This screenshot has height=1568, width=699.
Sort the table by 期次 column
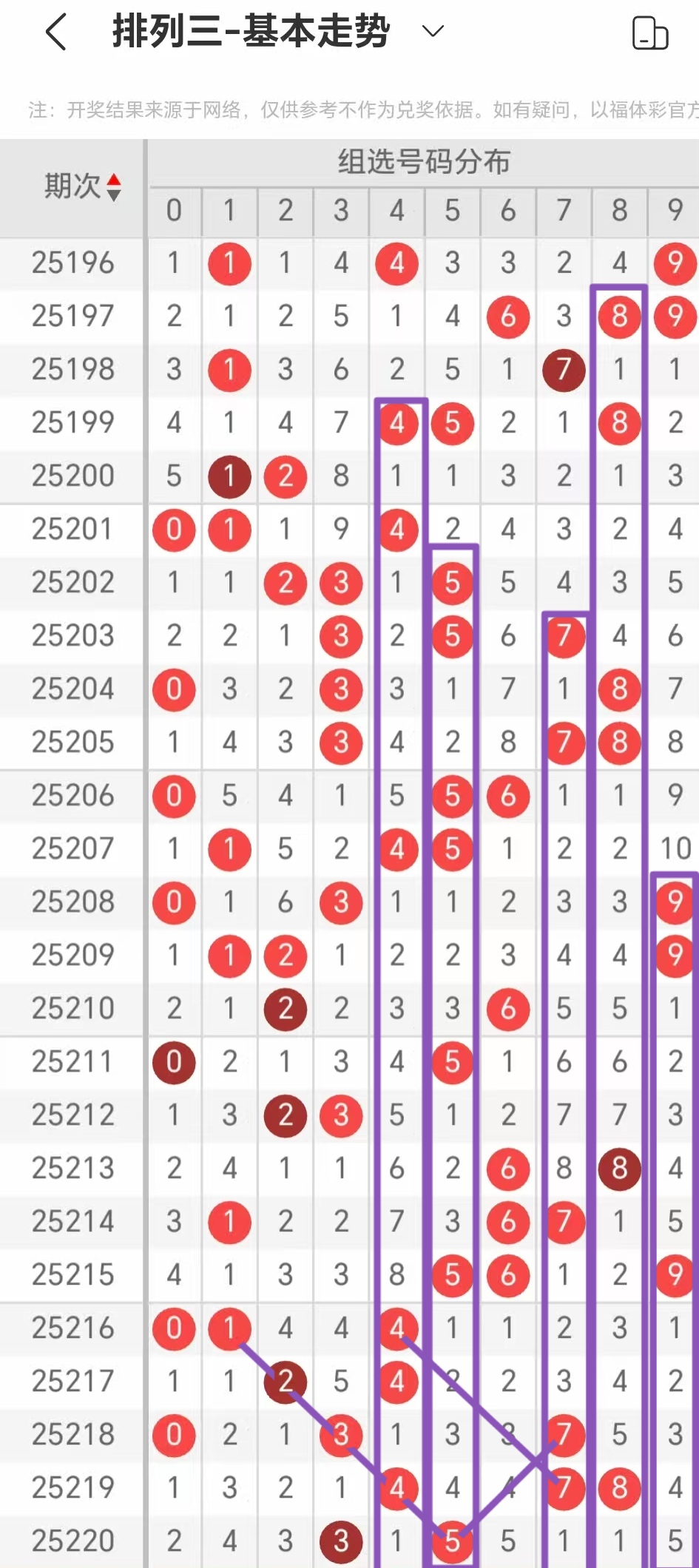click(x=113, y=187)
